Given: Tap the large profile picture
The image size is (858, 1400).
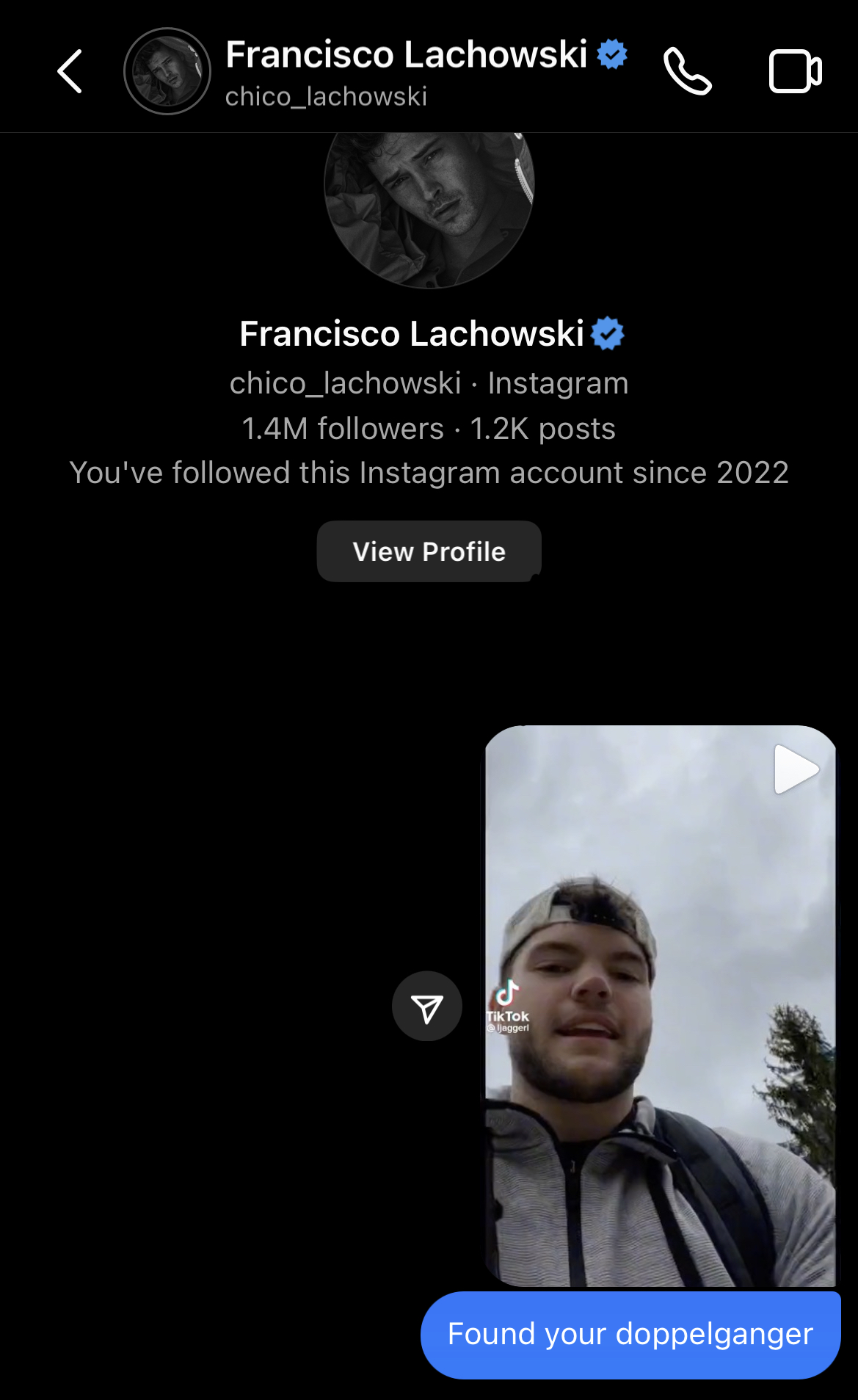Looking at the screenshot, I should (429, 208).
